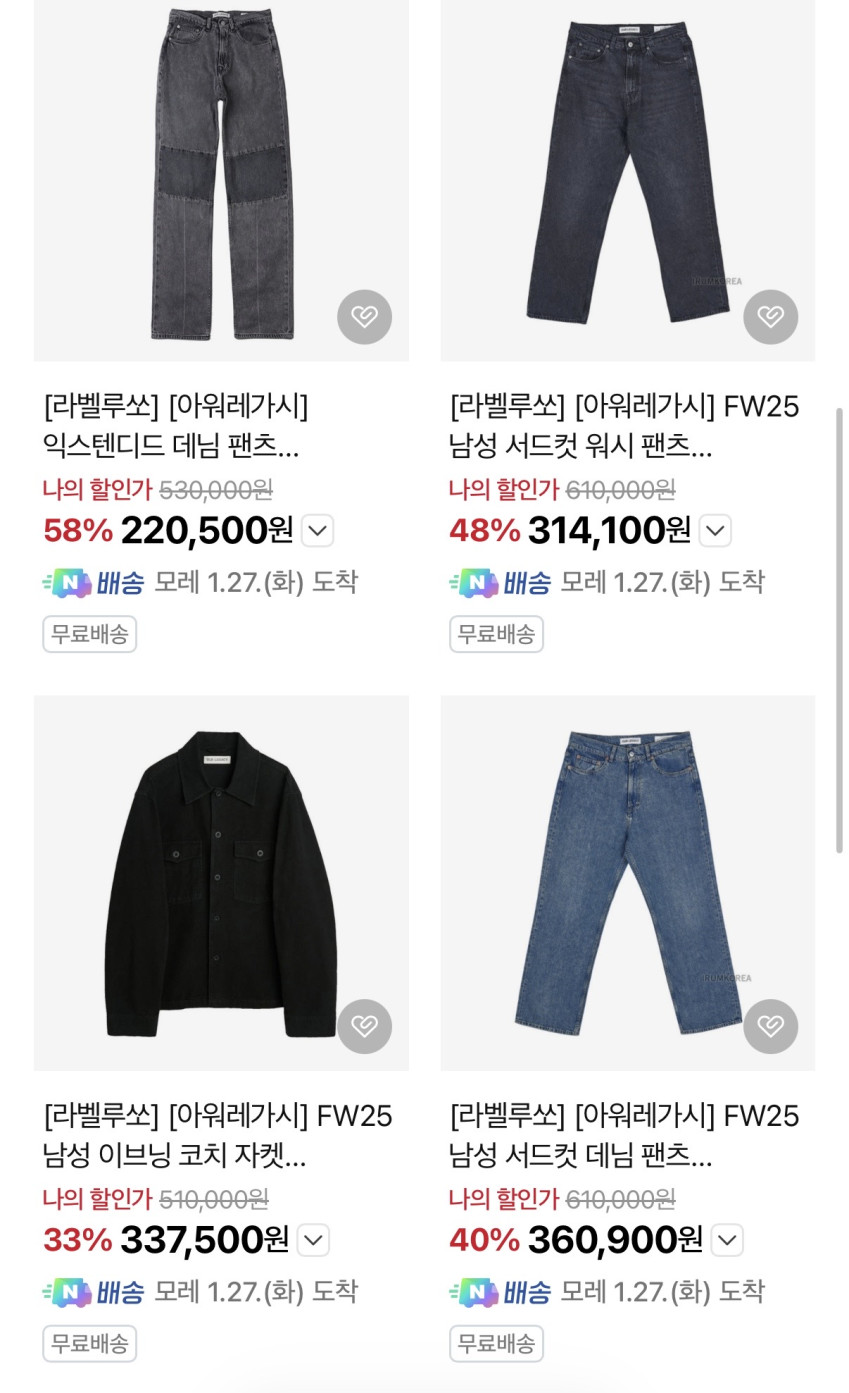Show price breakdown for 360,900원
The image size is (849, 1393).
click(727, 1240)
